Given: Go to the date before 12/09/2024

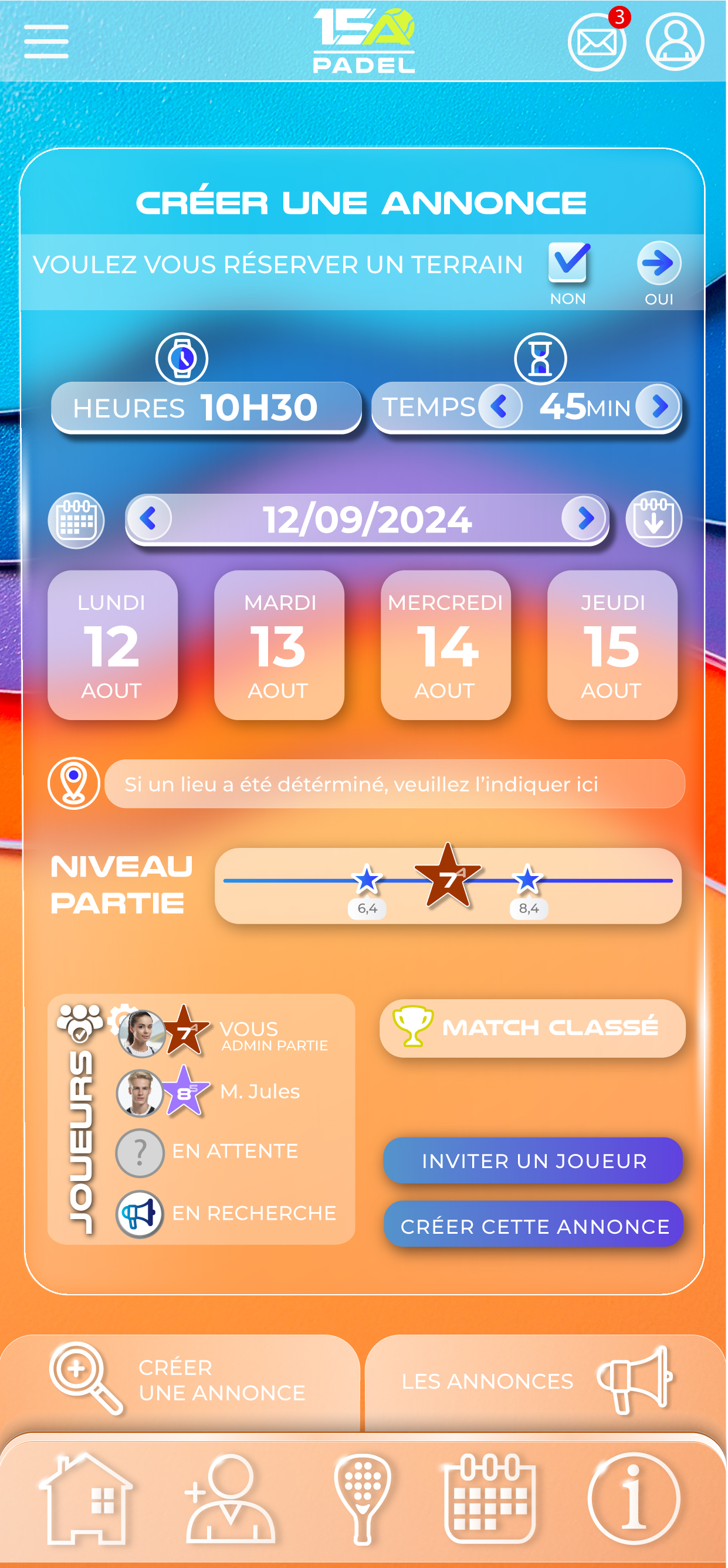Looking at the screenshot, I should point(148,518).
